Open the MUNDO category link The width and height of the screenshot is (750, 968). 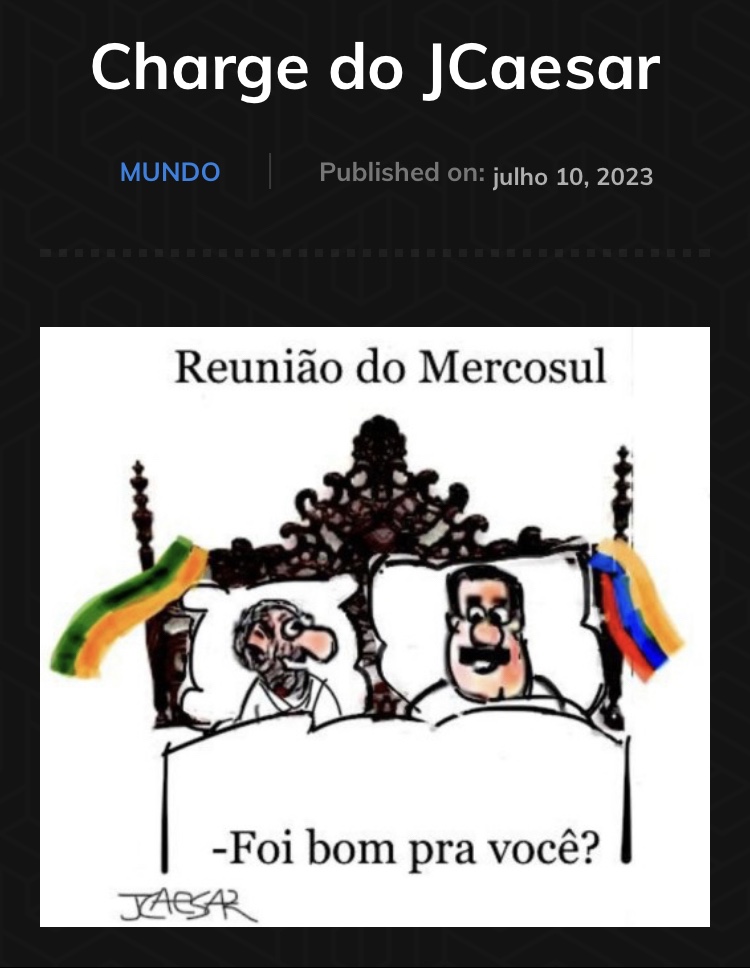click(x=169, y=172)
